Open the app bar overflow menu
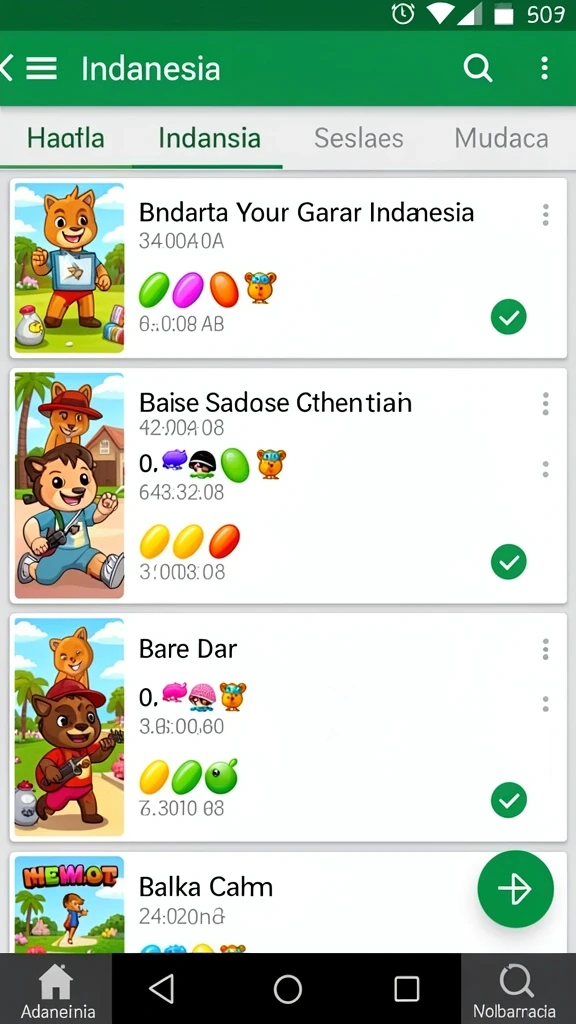The width and height of the screenshot is (576, 1024). [x=544, y=68]
